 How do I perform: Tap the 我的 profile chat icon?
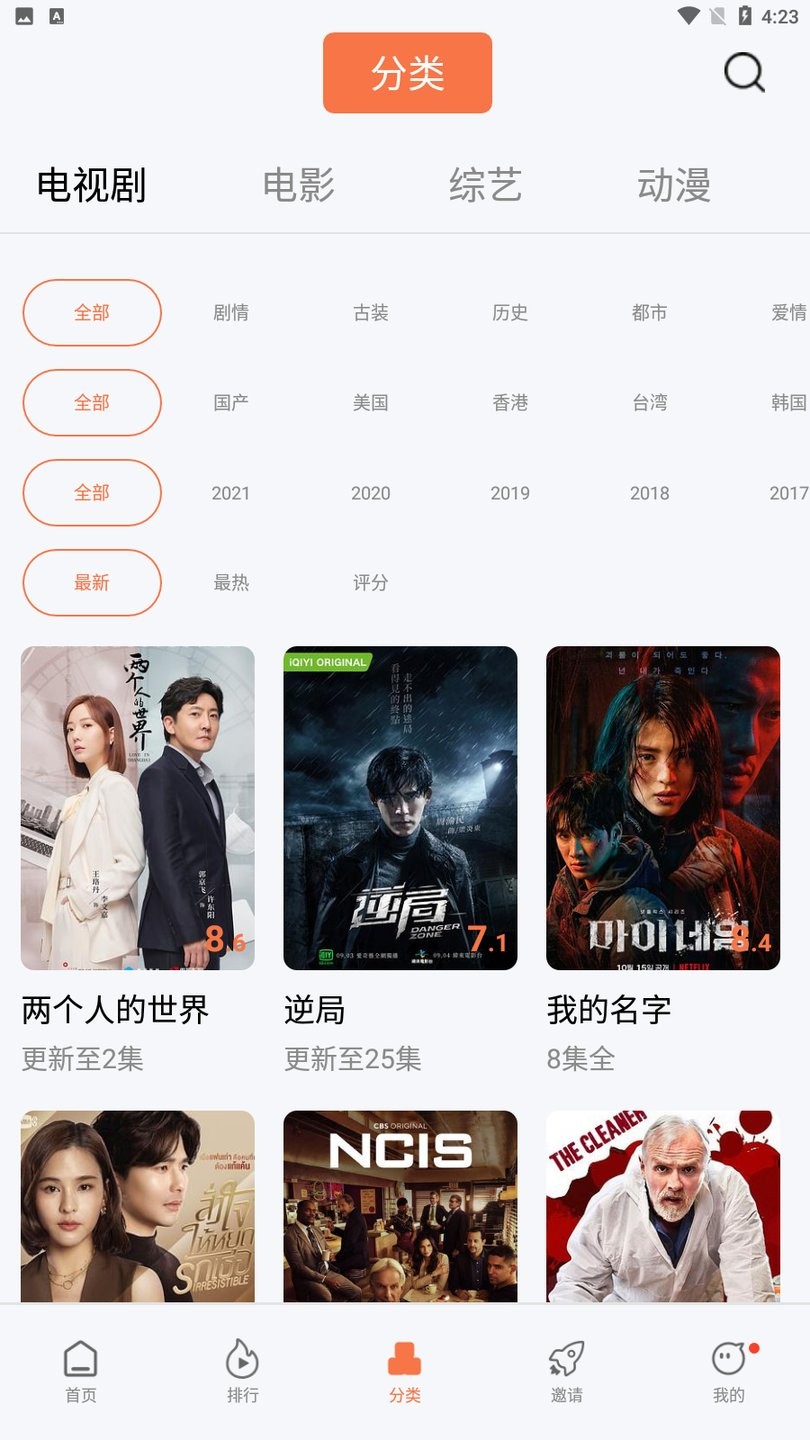tap(729, 1360)
